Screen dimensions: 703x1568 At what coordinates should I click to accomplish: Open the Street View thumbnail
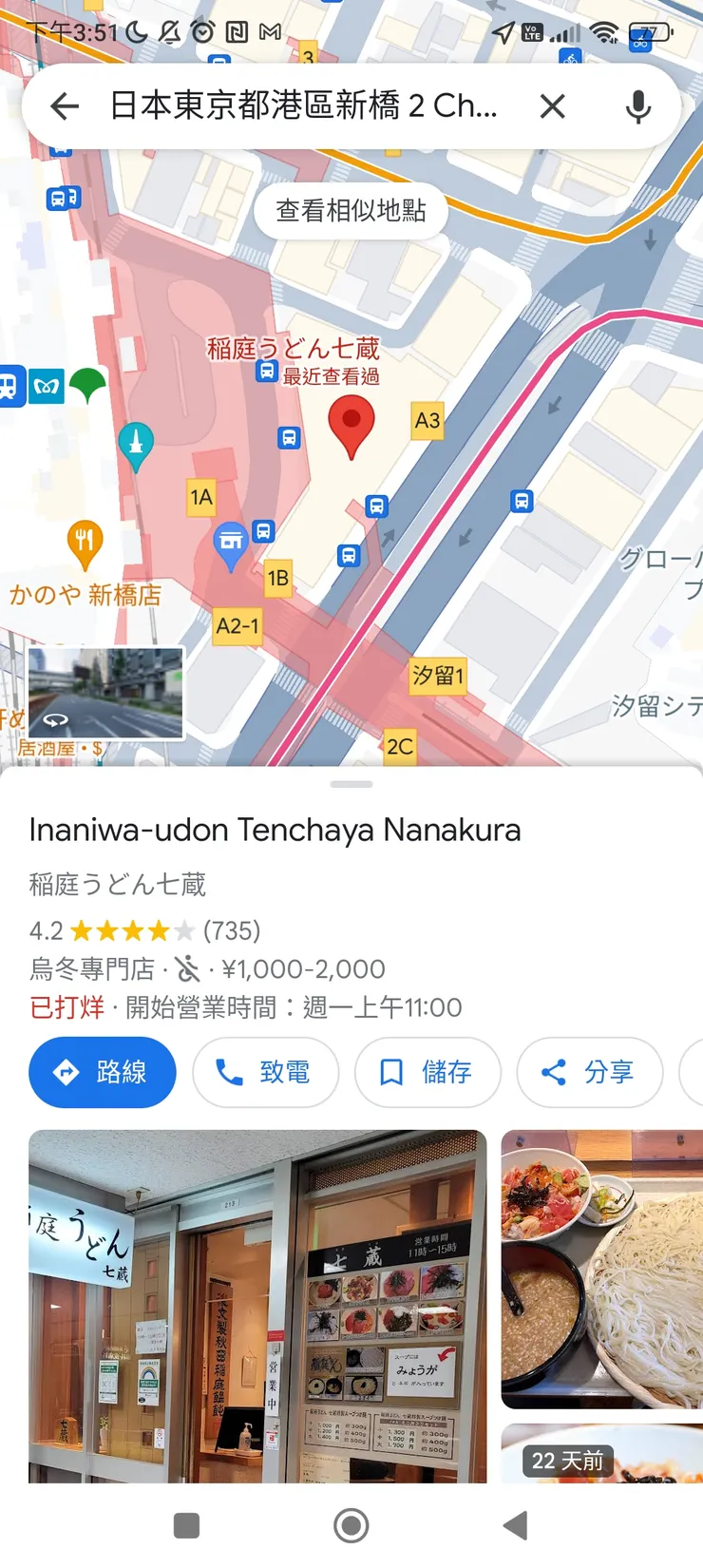[x=105, y=693]
